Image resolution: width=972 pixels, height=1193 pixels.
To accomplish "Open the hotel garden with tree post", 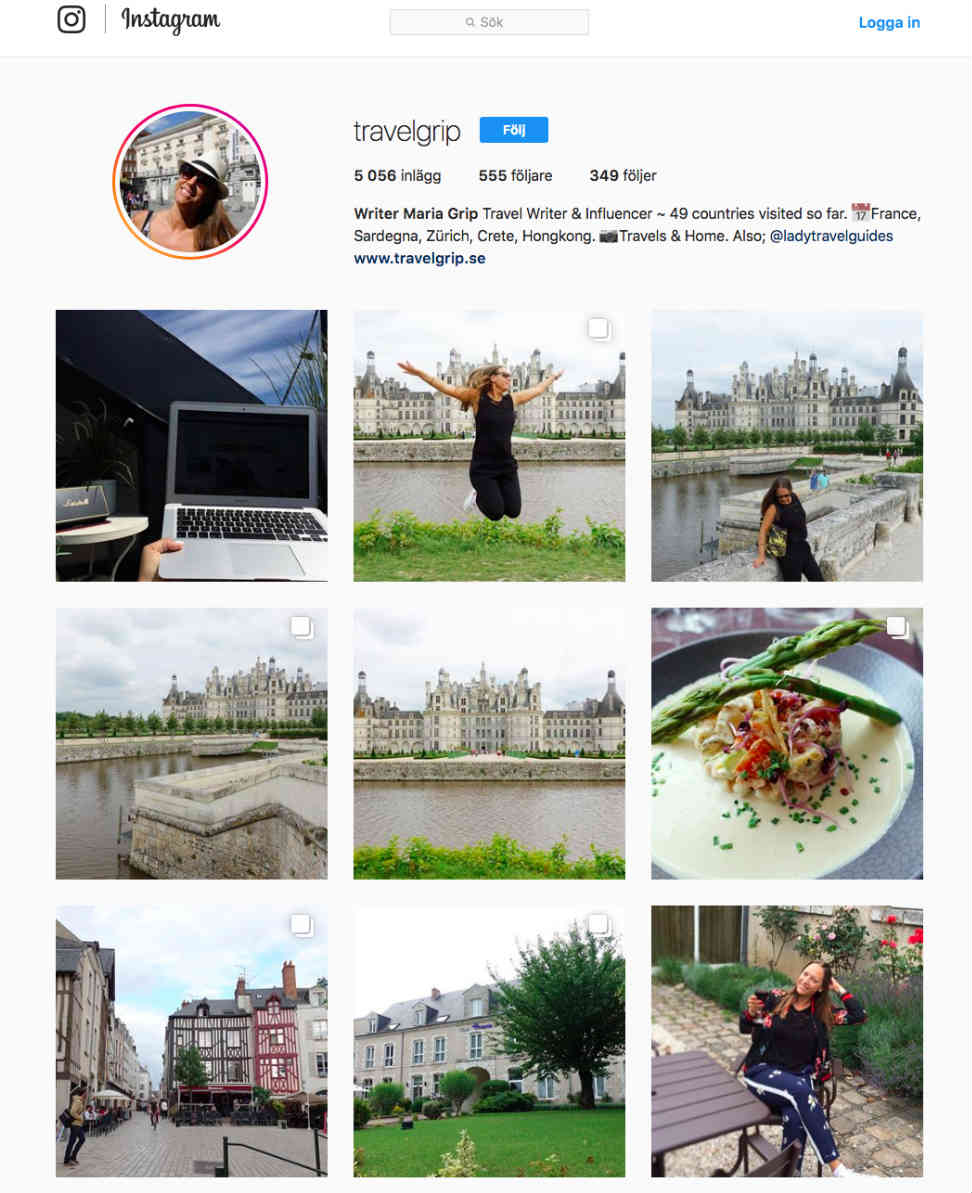I will click(489, 1041).
